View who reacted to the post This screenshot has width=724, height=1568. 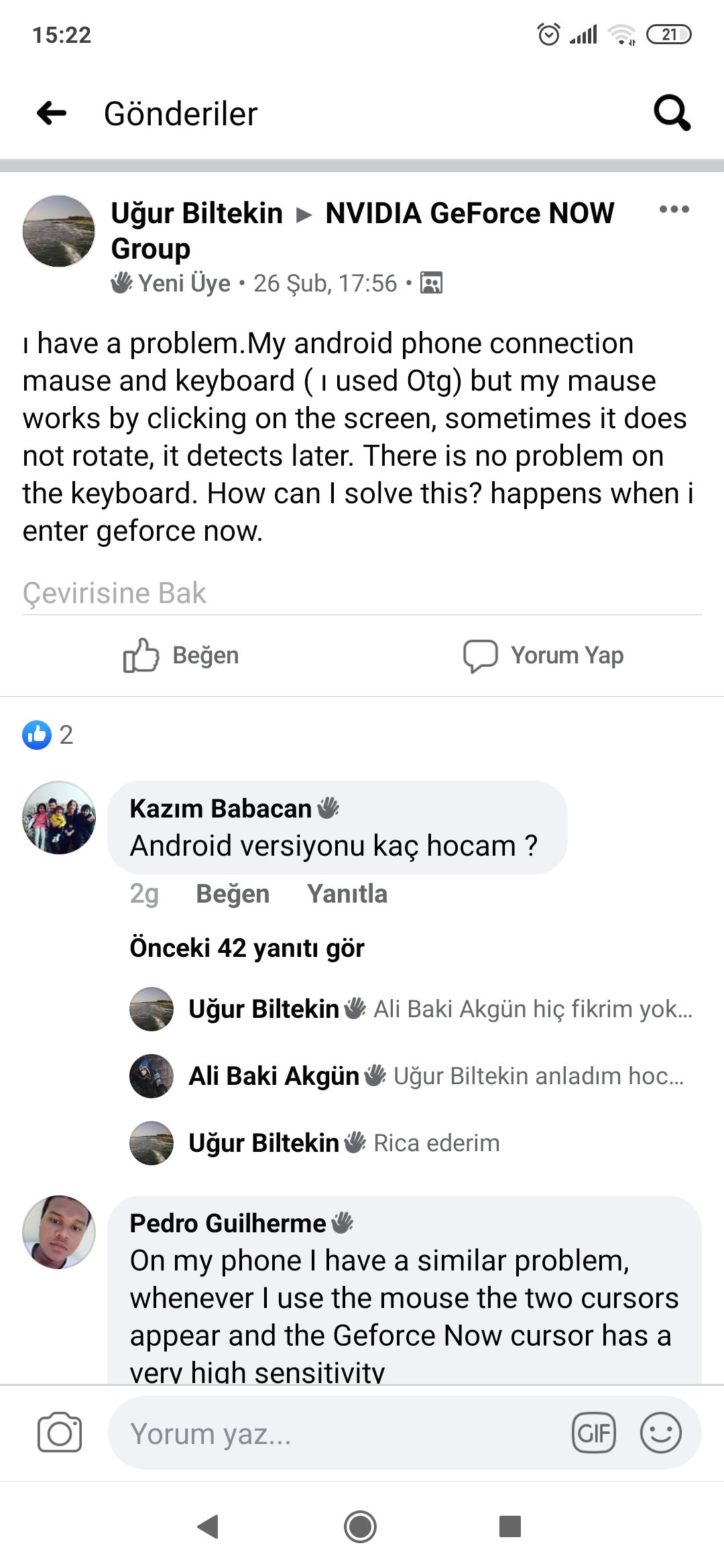[x=47, y=735]
